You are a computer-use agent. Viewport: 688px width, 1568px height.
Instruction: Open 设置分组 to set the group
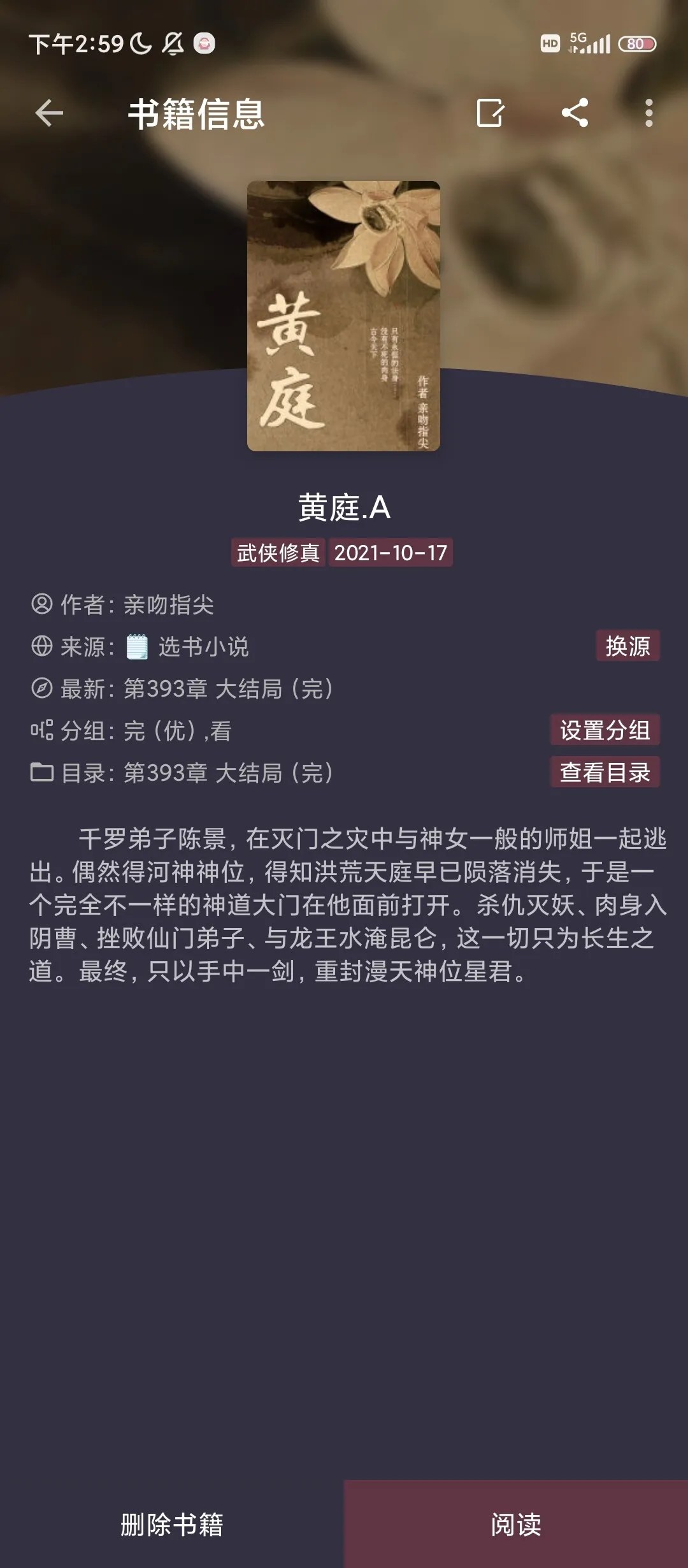tap(605, 730)
